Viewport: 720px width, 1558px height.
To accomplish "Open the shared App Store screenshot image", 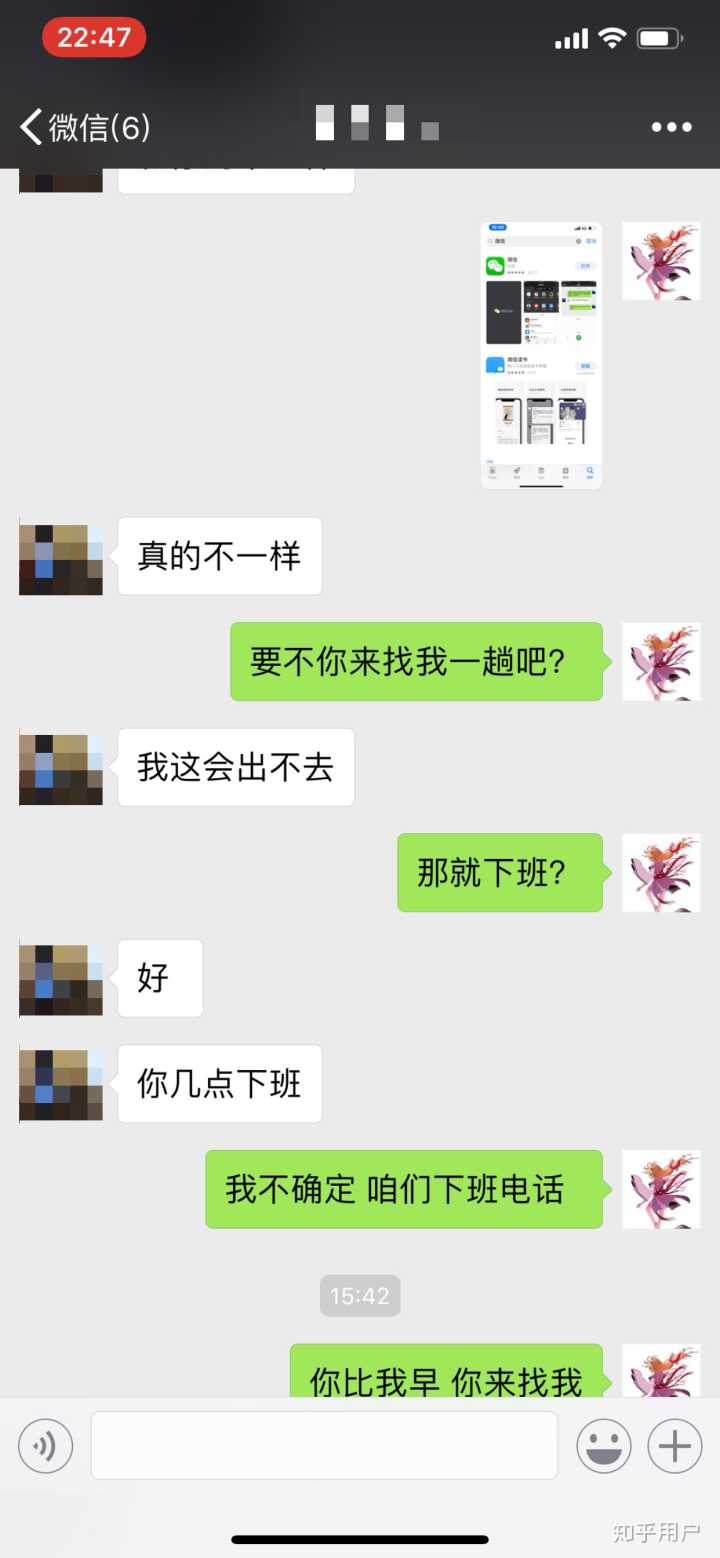I will 541,355.
